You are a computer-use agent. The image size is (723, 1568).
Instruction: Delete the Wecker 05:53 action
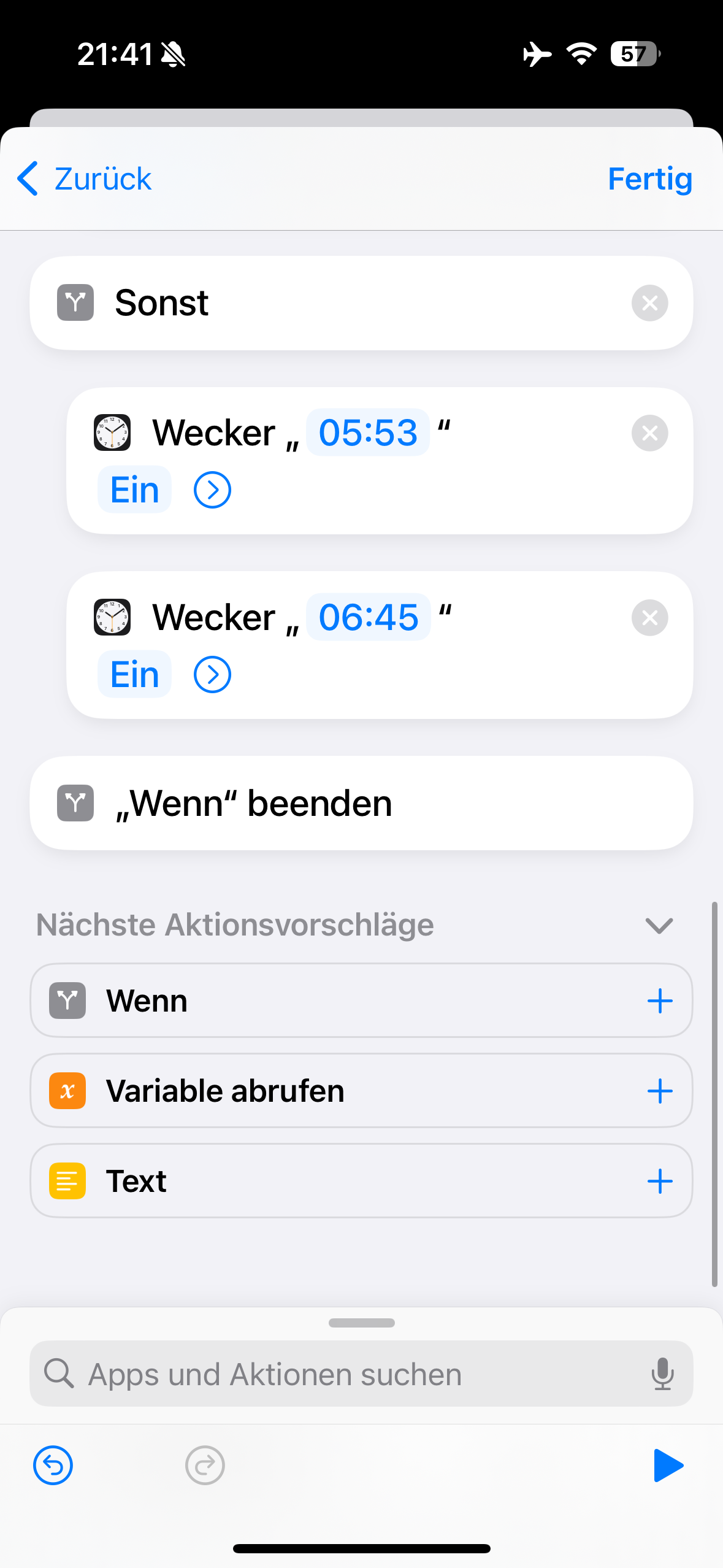649,433
